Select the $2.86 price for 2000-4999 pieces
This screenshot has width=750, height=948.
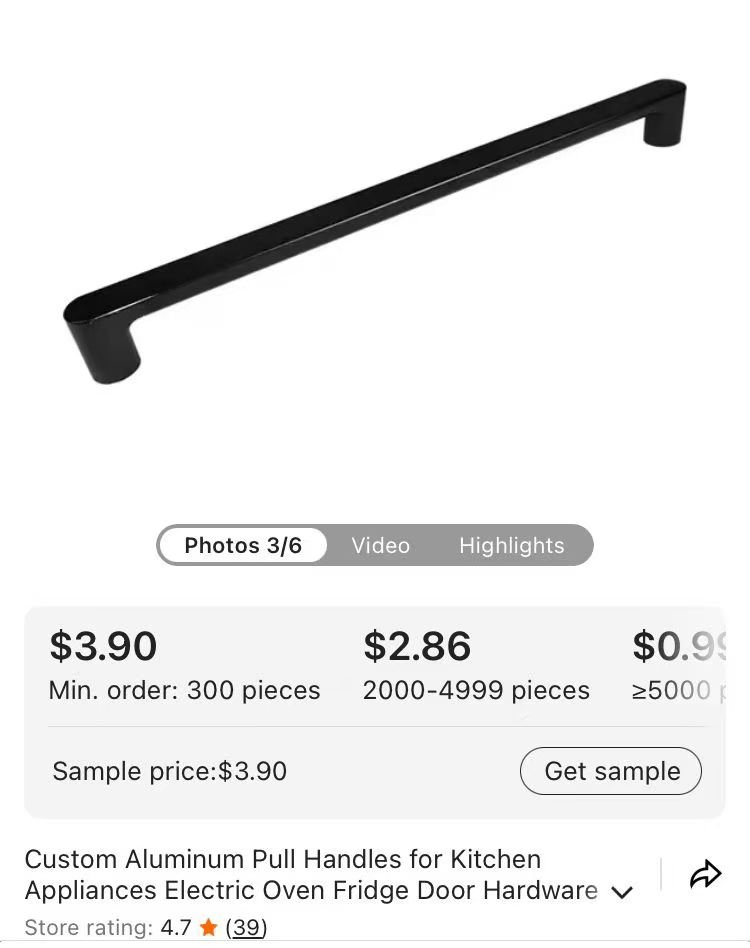tap(417, 646)
